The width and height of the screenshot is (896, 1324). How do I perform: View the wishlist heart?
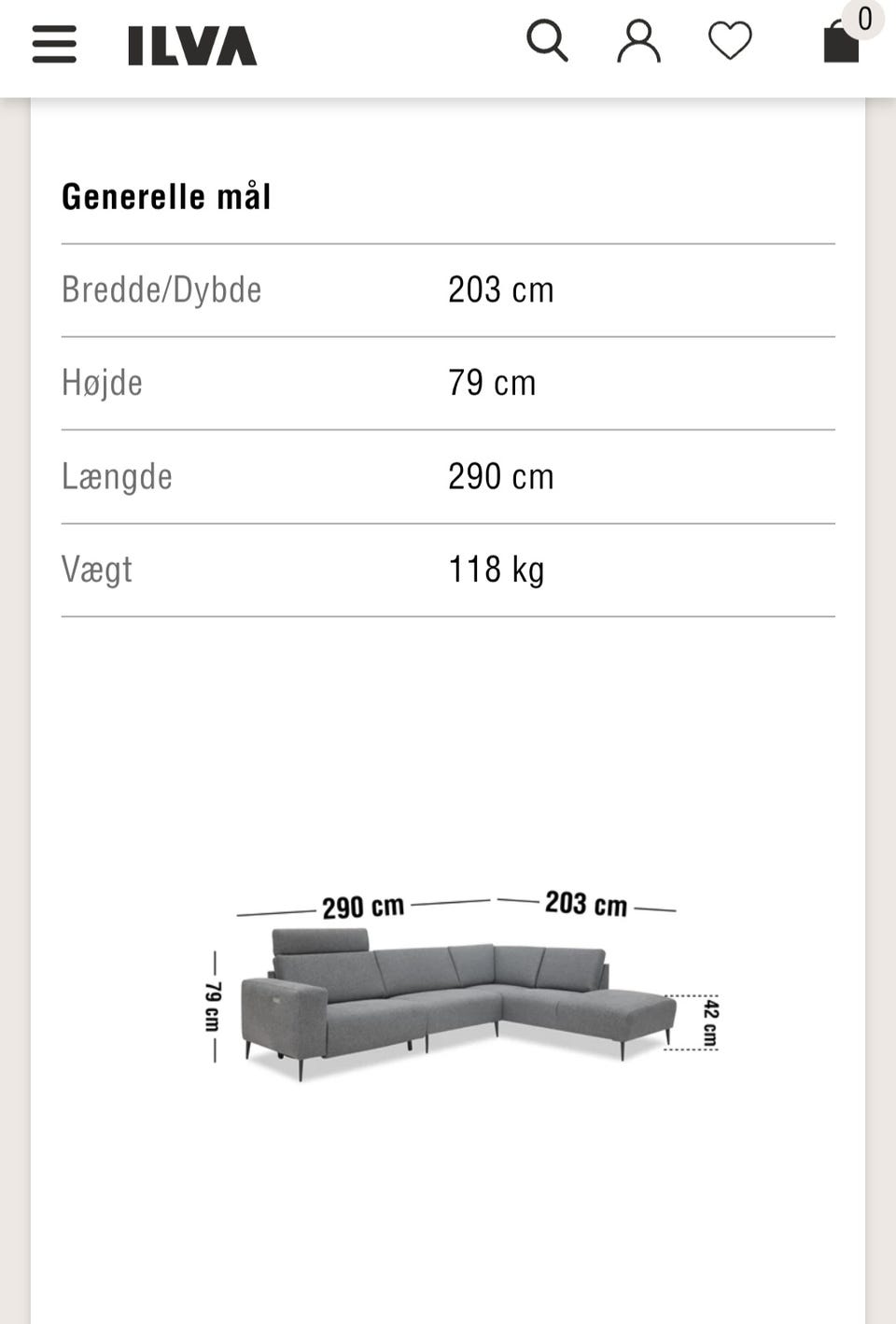[x=730, y=42]
